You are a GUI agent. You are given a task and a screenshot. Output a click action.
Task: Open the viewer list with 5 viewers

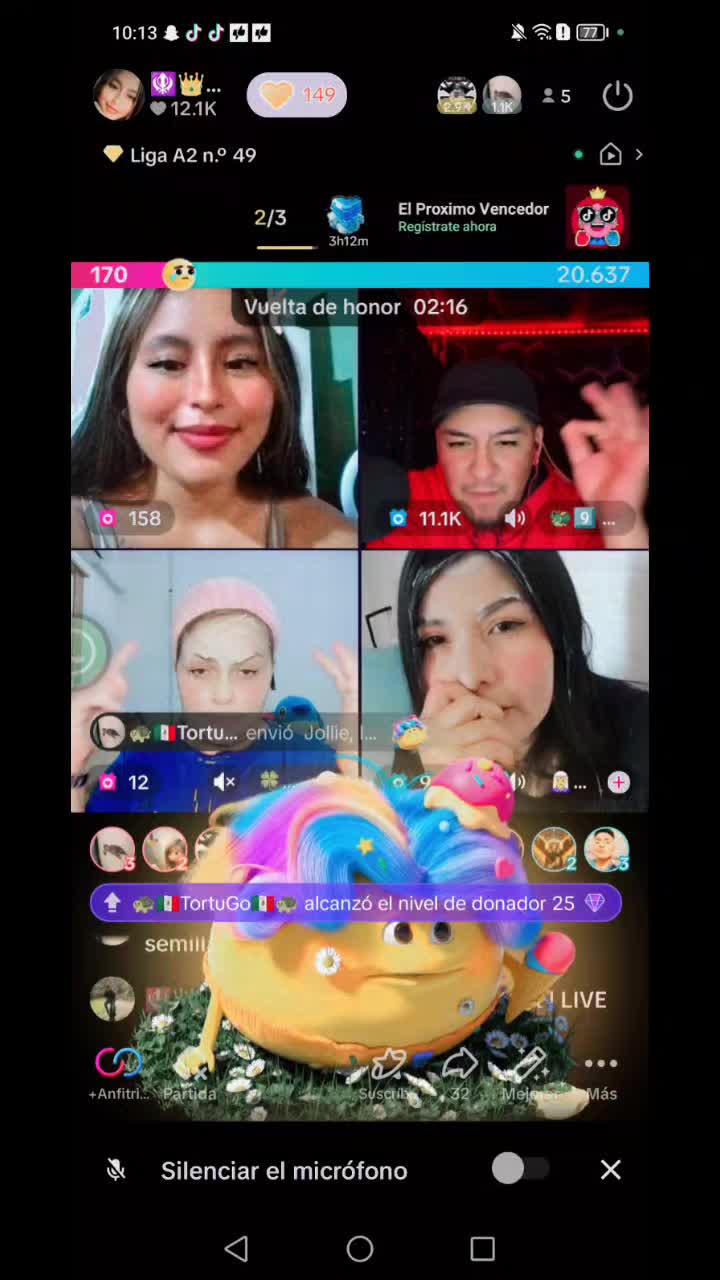pyautogui.click(x=556, y=96)
